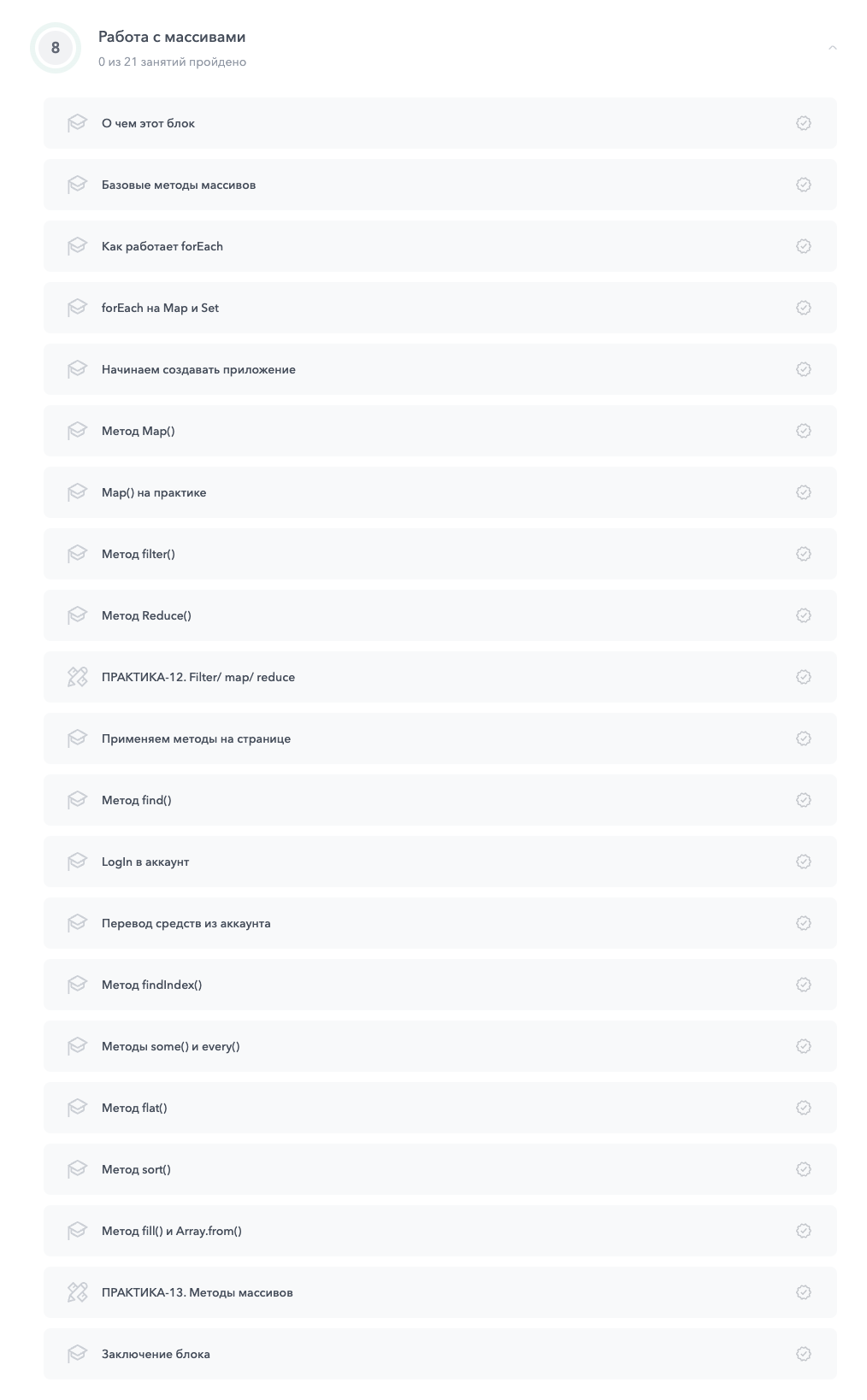Open lesson Метод sort()
This screenshot has height=1400, width=867.
[136, 1169]
